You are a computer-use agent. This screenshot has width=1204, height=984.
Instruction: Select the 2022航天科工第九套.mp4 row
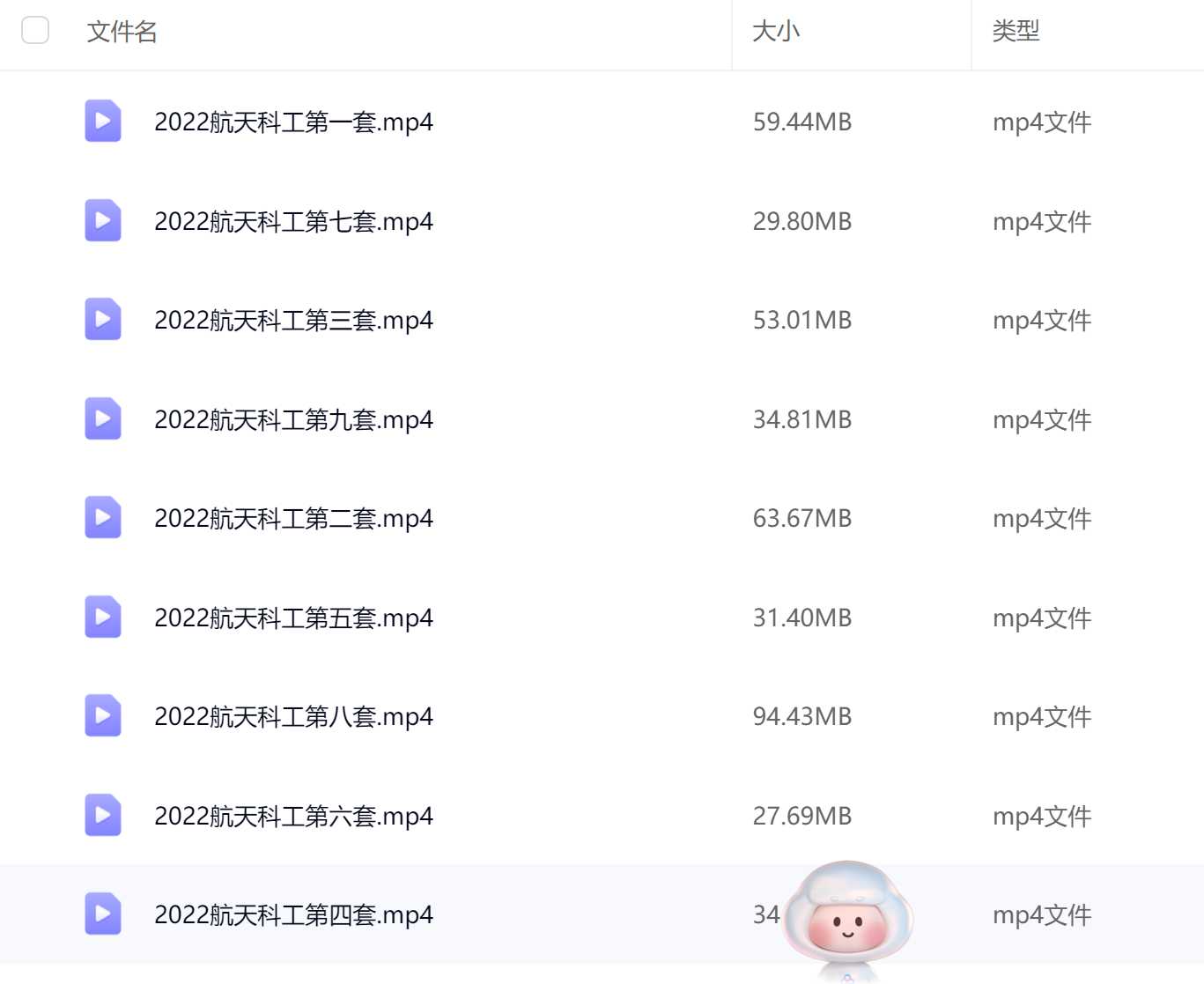pos(293,419)
